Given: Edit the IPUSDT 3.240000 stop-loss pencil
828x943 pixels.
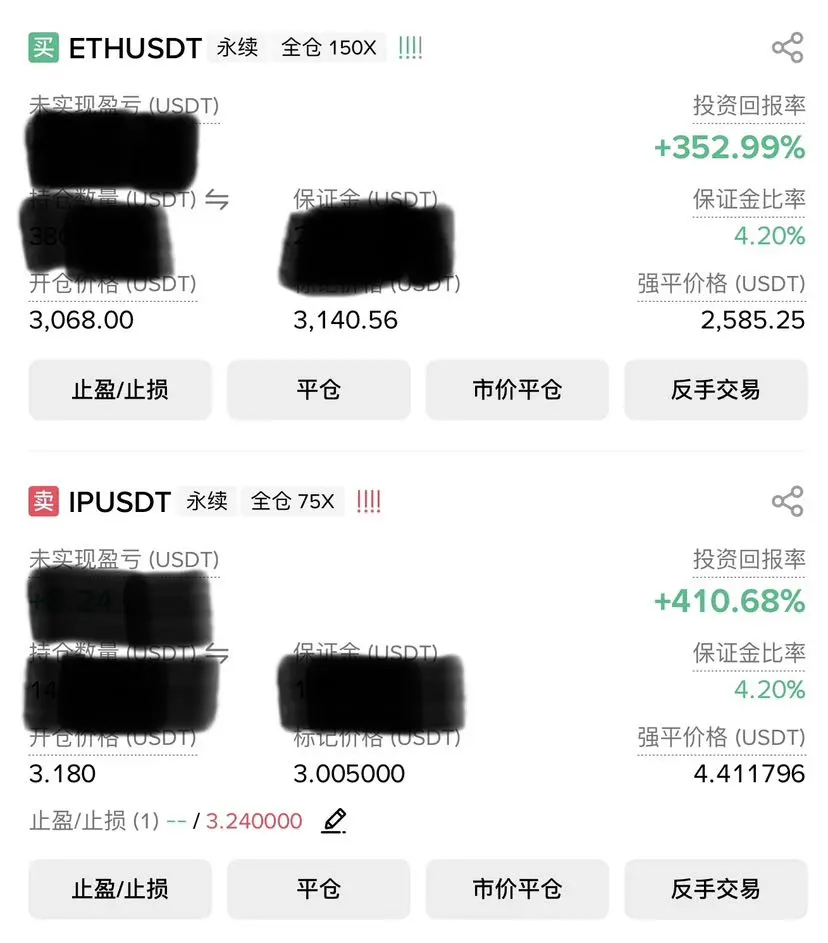Looking at the screenshot, I should (334, 821).
